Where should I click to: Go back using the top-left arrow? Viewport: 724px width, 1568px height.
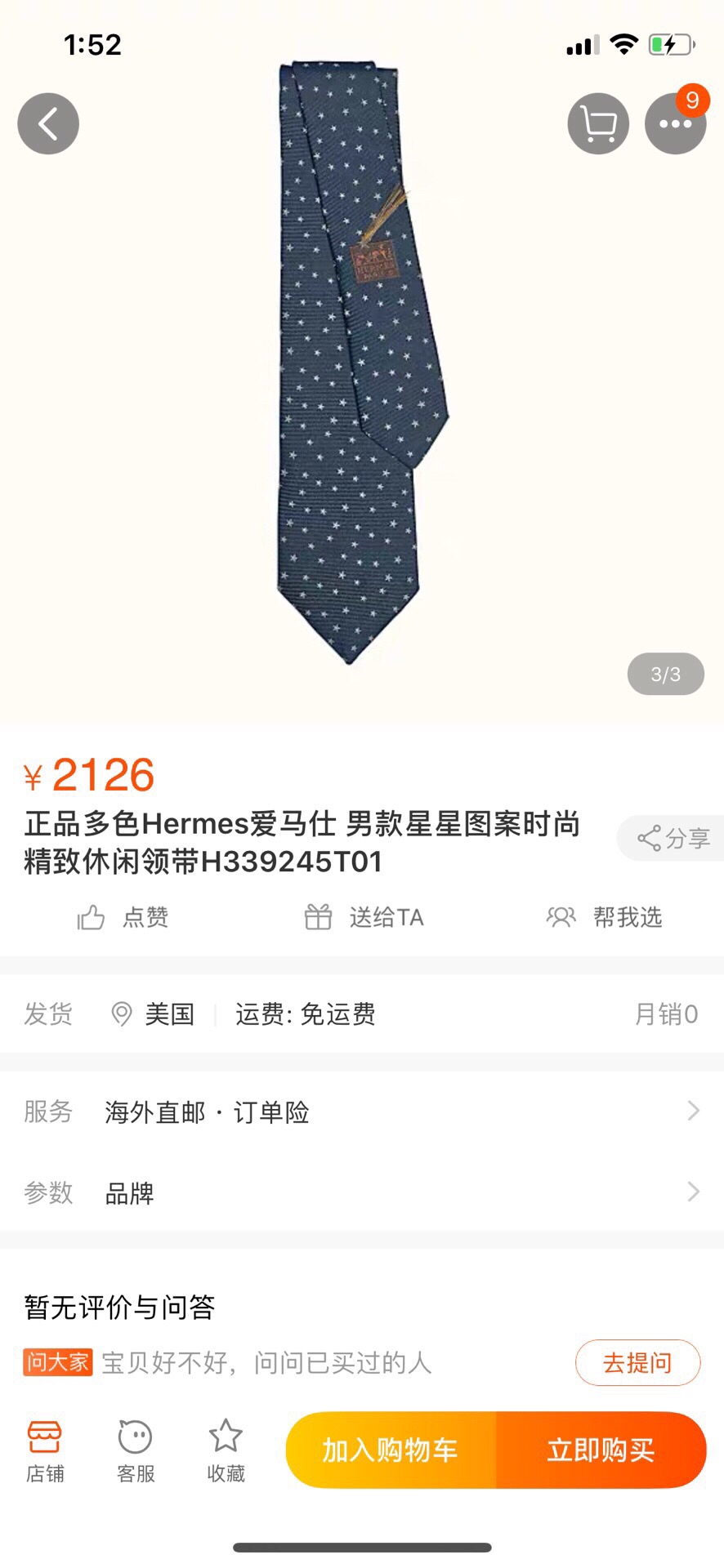(x=48, y=124)
